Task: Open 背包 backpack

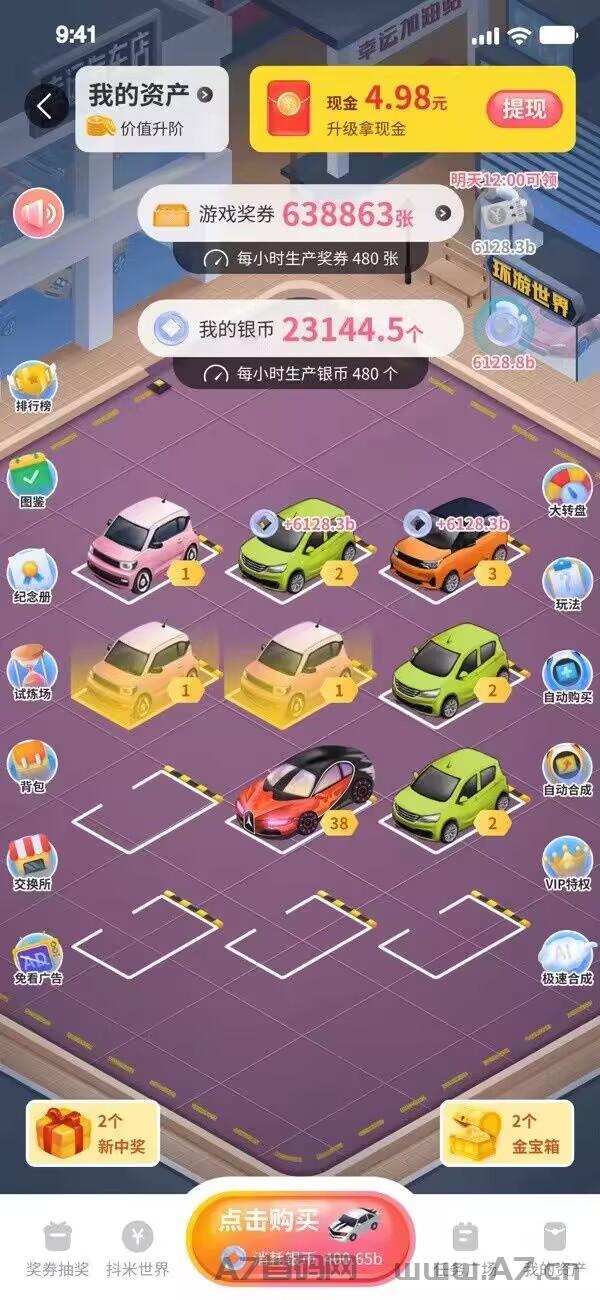Action: point(33,765)
